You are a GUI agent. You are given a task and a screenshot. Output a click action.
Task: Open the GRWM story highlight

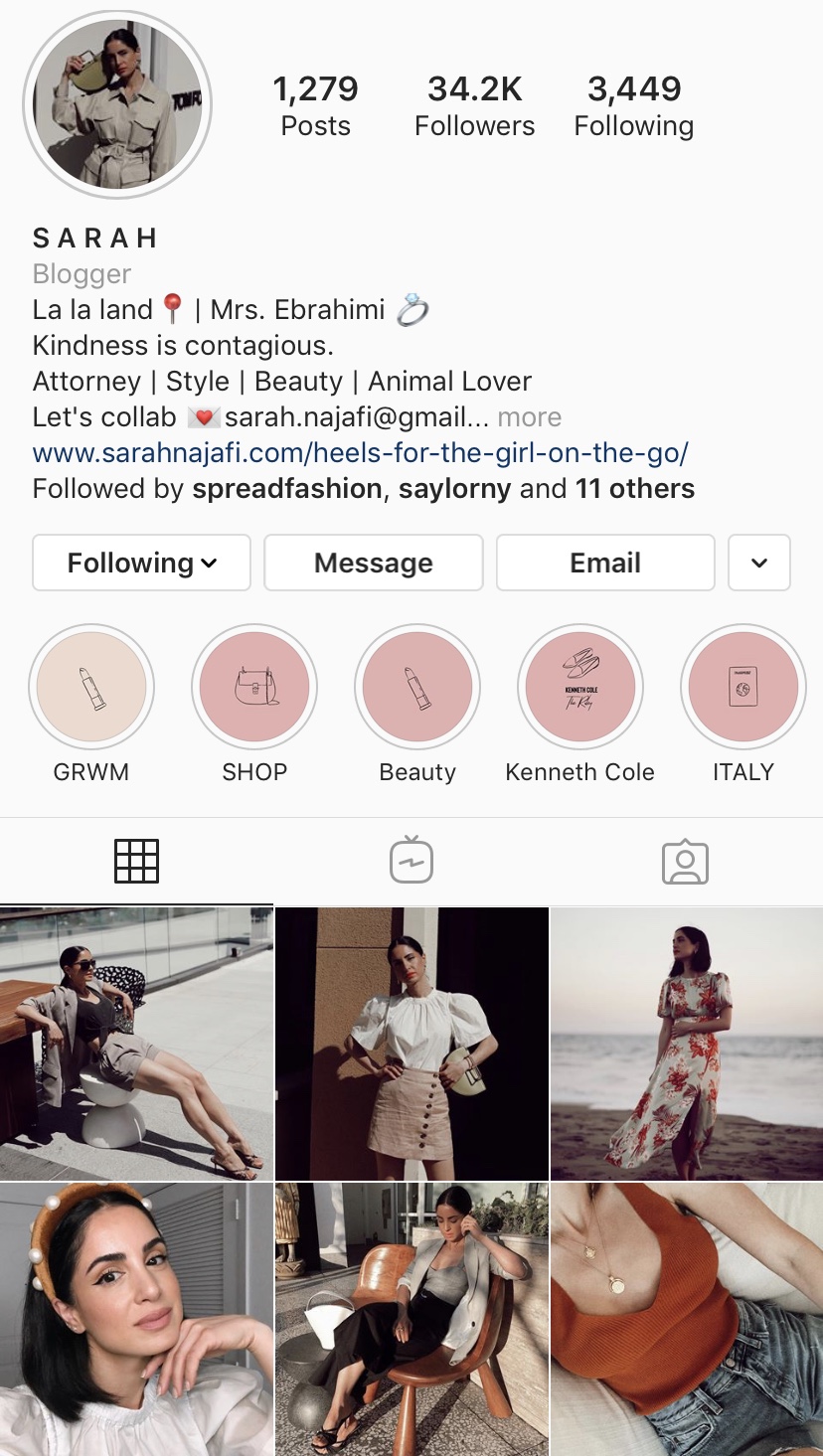[91, 687]
